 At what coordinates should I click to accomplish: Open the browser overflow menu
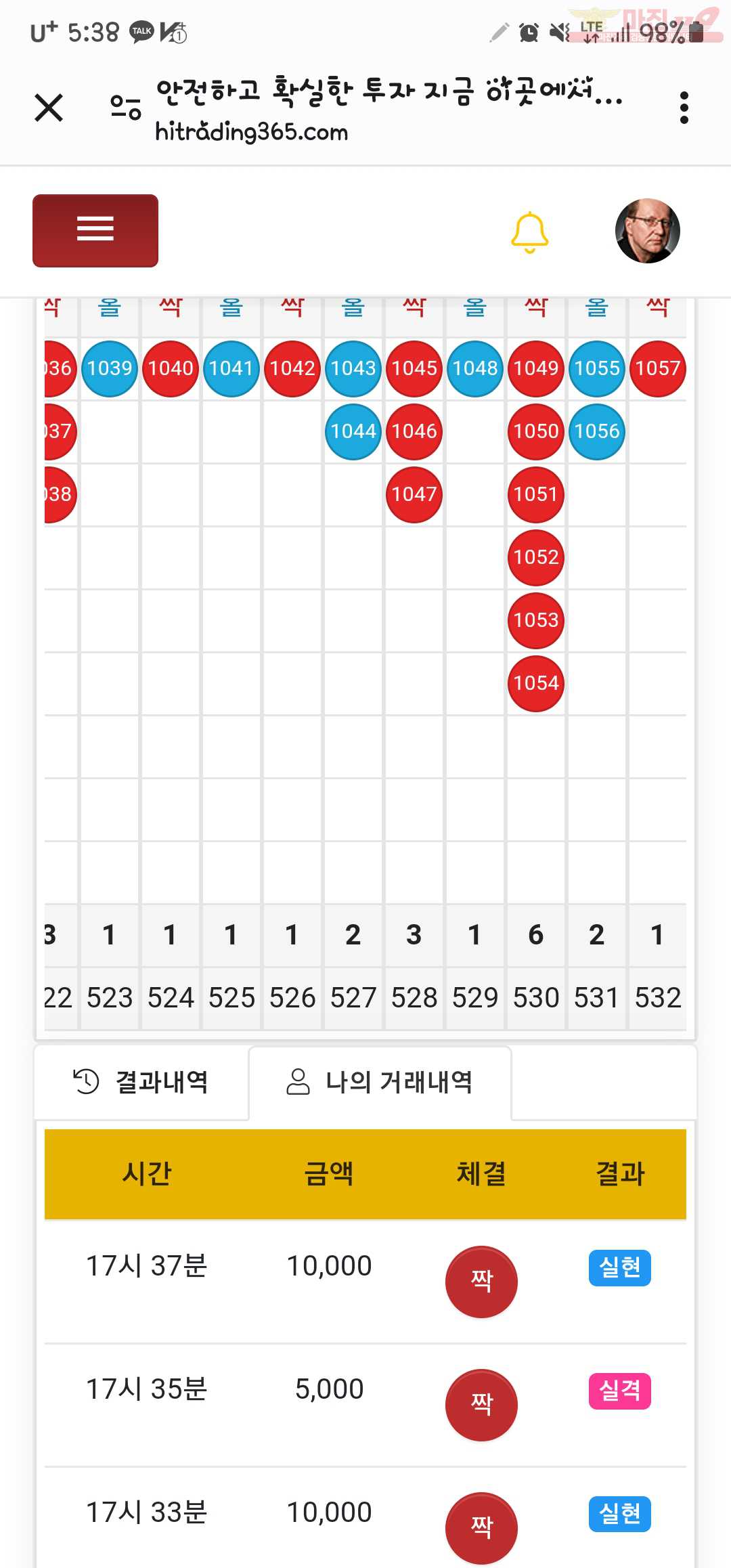pos(684,108)
